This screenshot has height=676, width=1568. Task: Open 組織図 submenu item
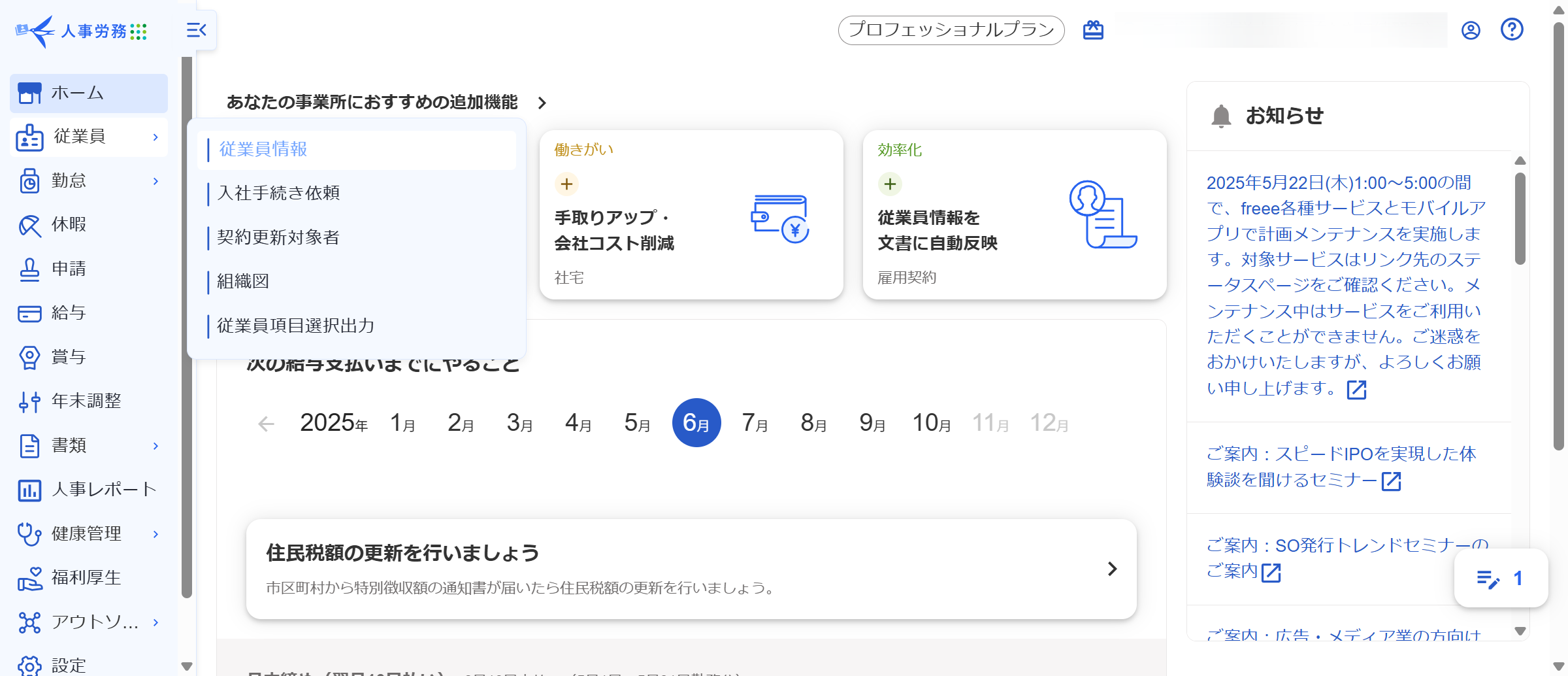click(x=243, y=281)
